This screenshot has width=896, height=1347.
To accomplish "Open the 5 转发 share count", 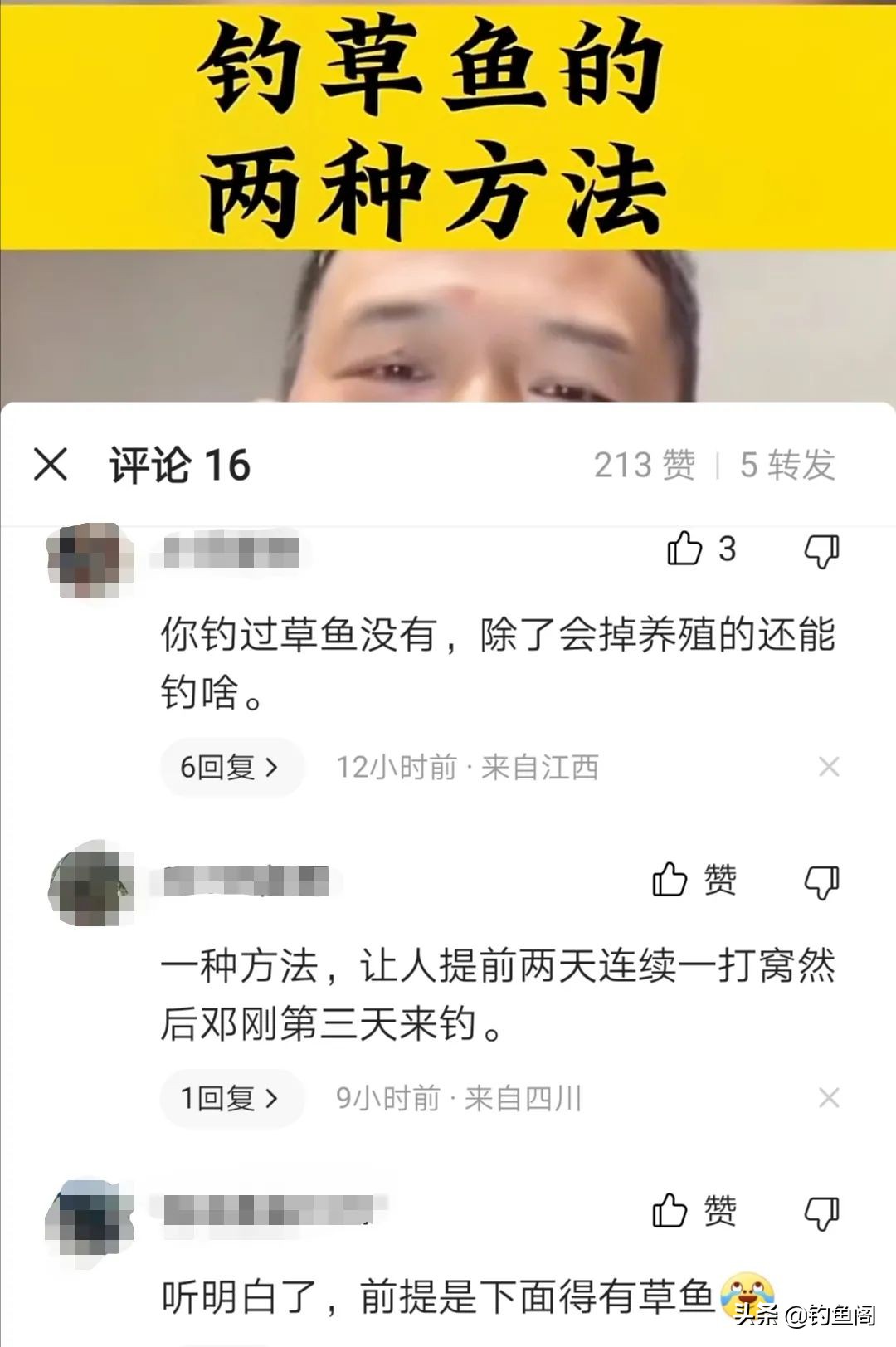I will (786, 465).
